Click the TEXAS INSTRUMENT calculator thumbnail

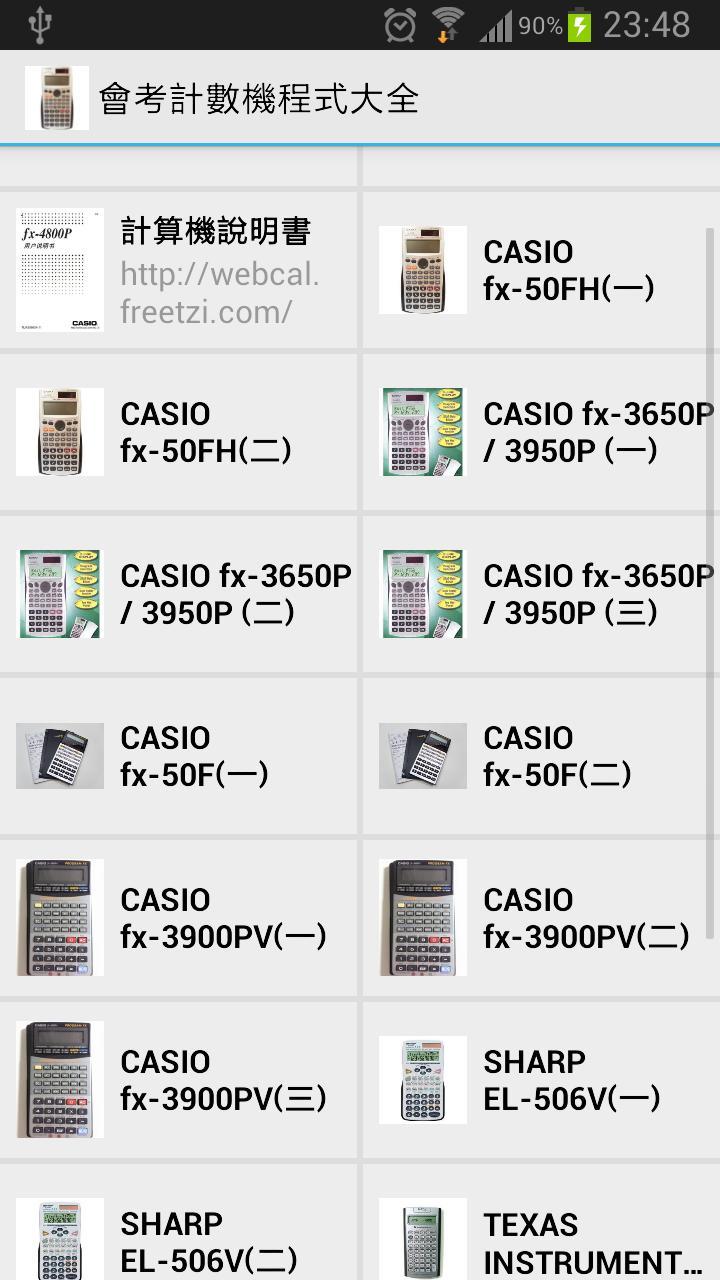tap(422, 1239)
